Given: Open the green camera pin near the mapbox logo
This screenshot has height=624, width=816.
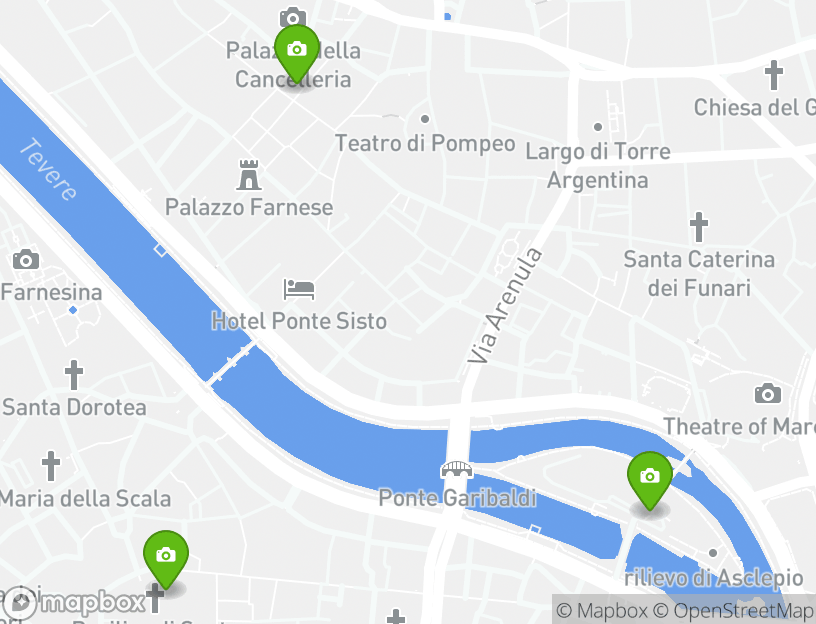Looking at the screenshot, I should [x=165, y=556].
